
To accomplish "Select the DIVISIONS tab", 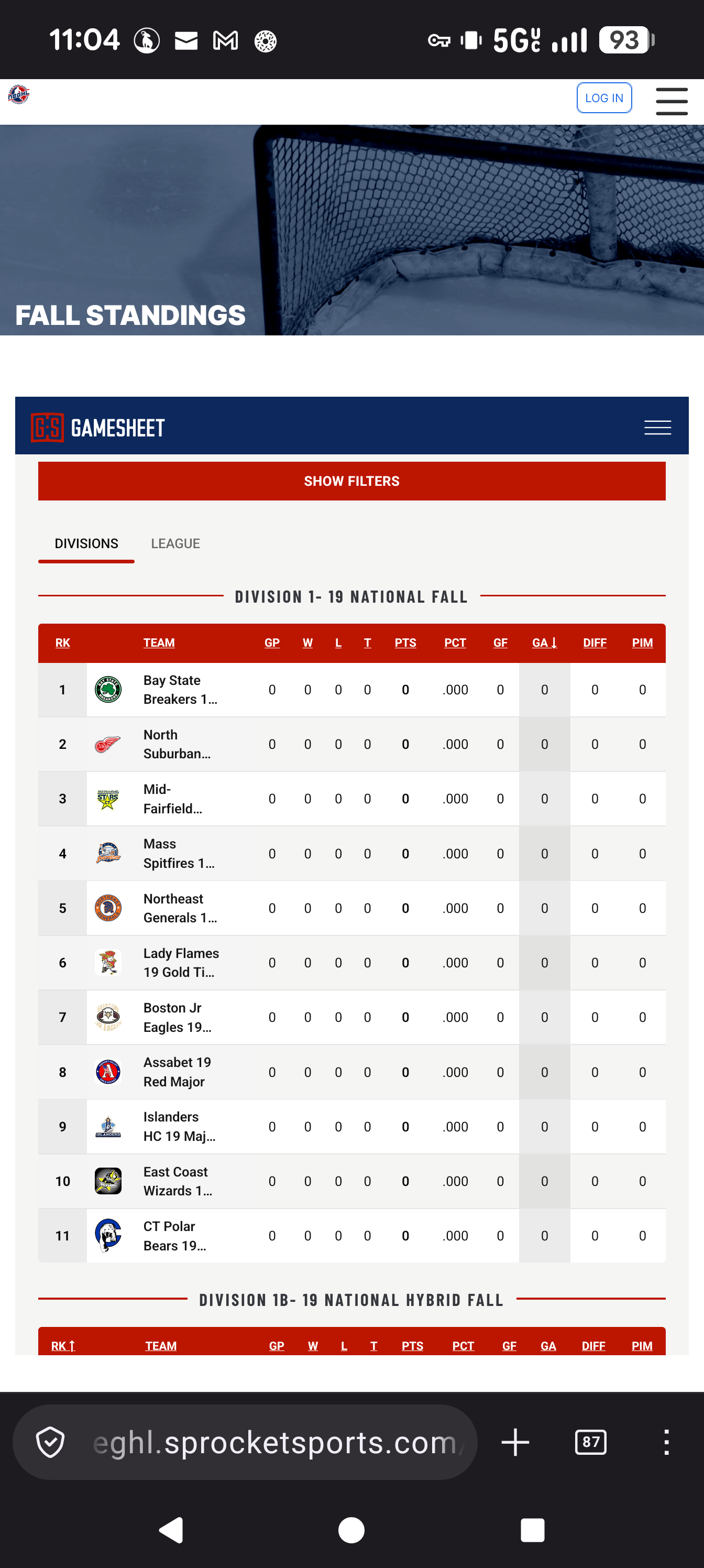I will (86, 543).
